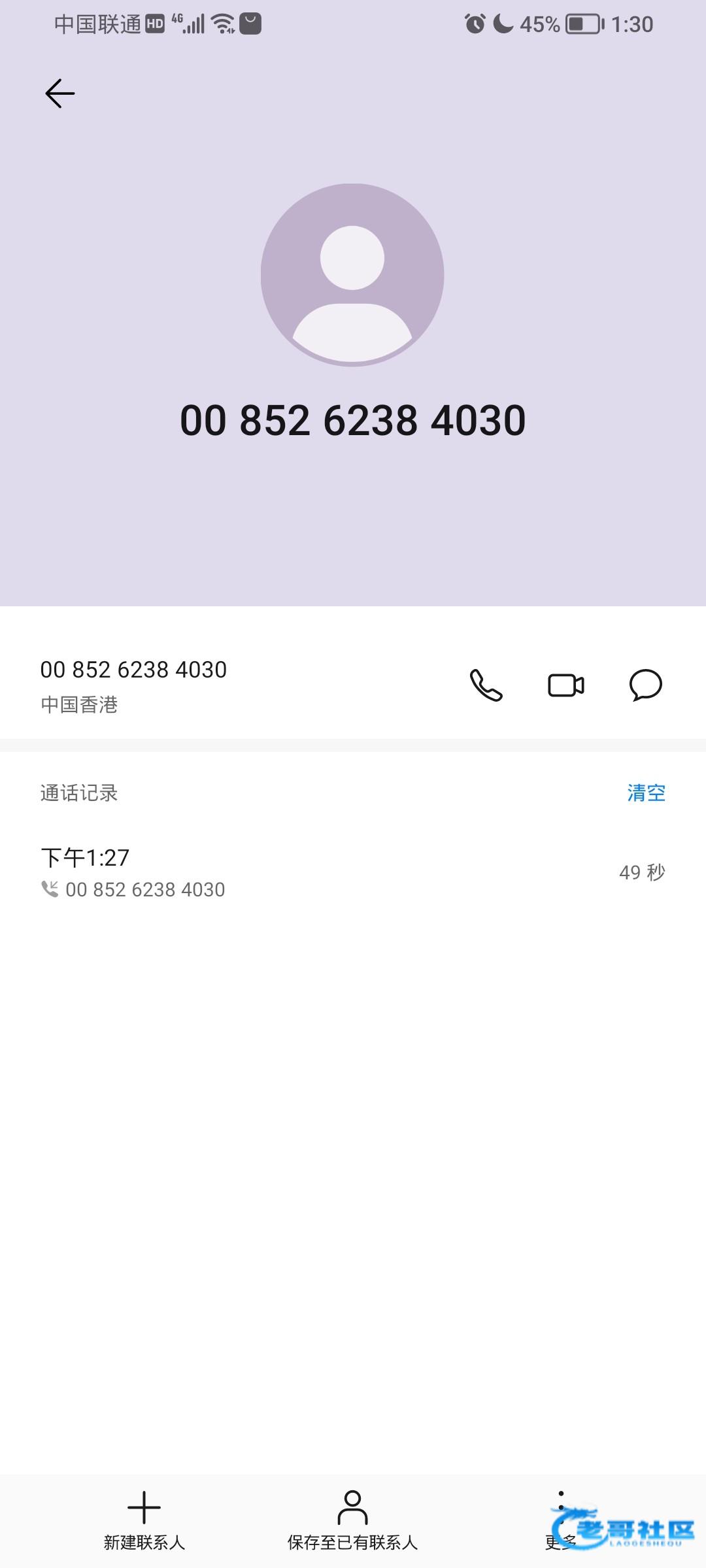Go back using the arrow icon
The height and width of the screenshot is (1568, 706).
(x=59, y=93)
